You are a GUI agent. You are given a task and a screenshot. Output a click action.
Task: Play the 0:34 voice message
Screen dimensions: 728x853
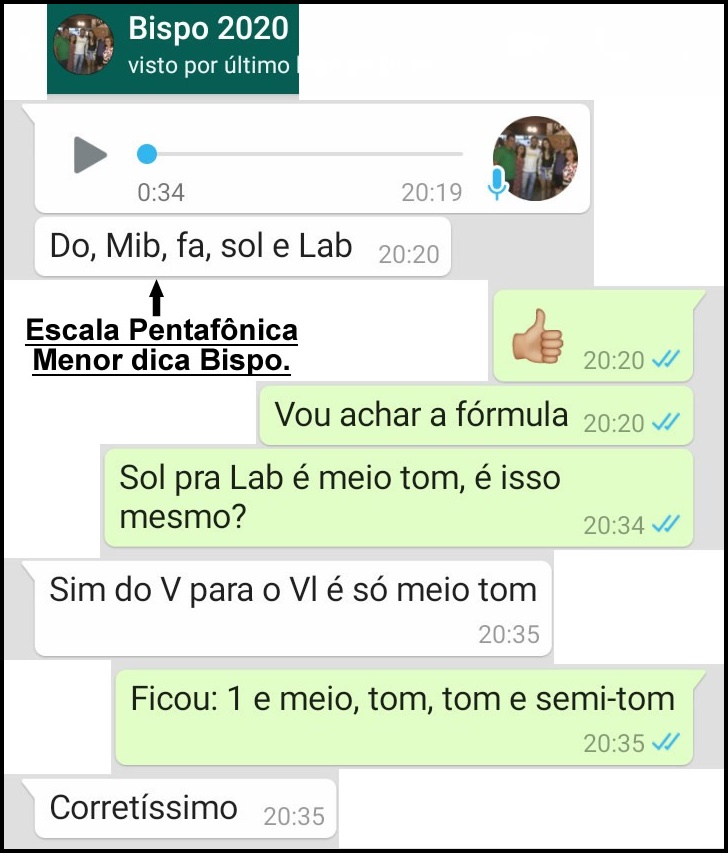[x=90, y=155]
